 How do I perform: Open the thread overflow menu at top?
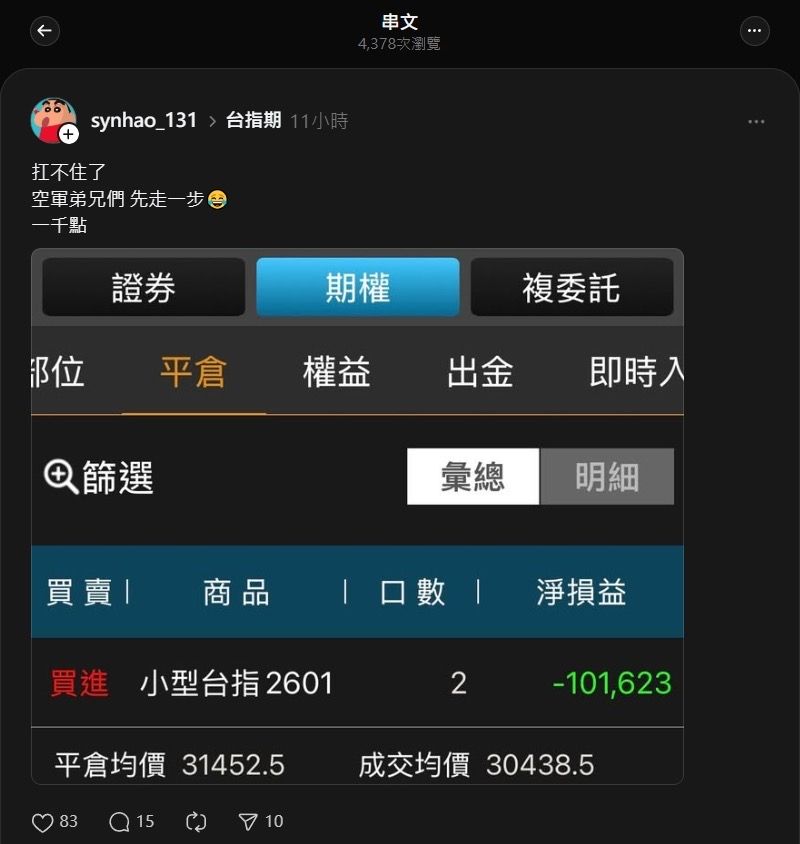click(754, 31)
